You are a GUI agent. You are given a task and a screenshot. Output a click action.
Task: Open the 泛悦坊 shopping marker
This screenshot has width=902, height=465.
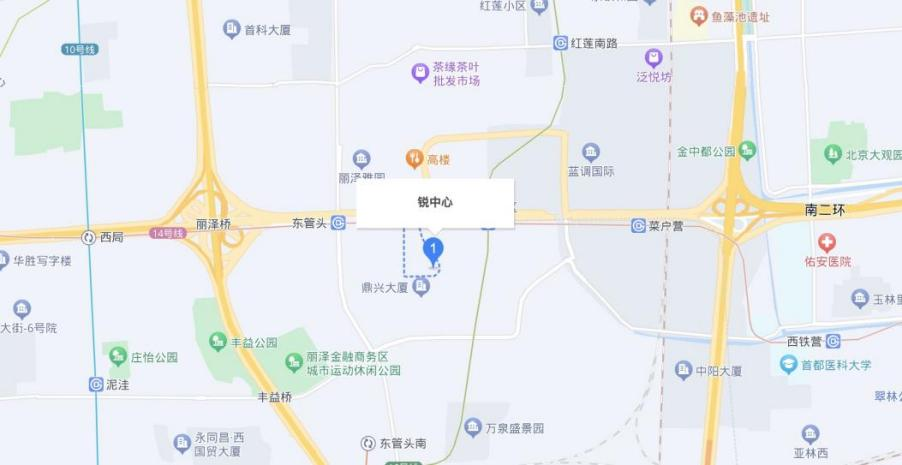coord(654,58)
